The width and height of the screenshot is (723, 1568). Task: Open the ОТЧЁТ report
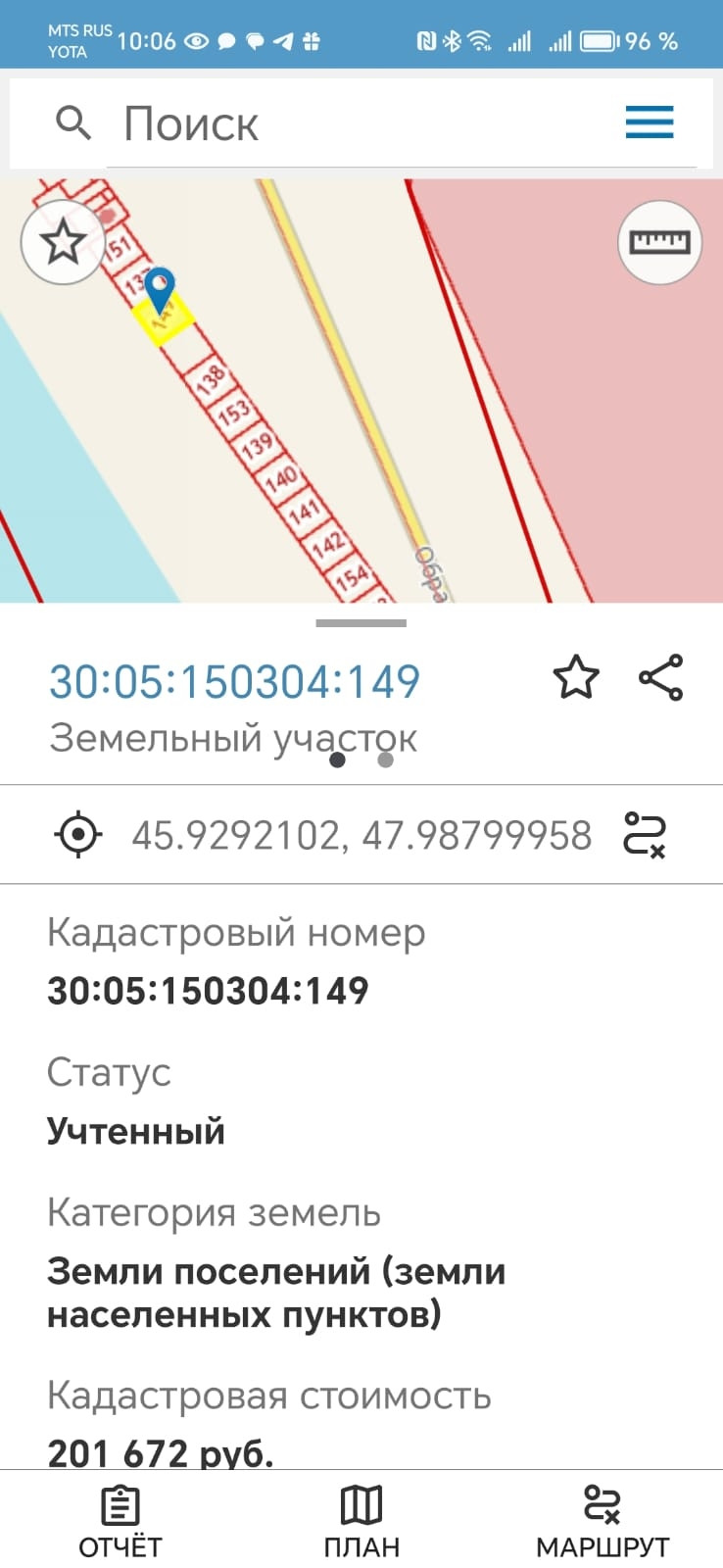120,1522
